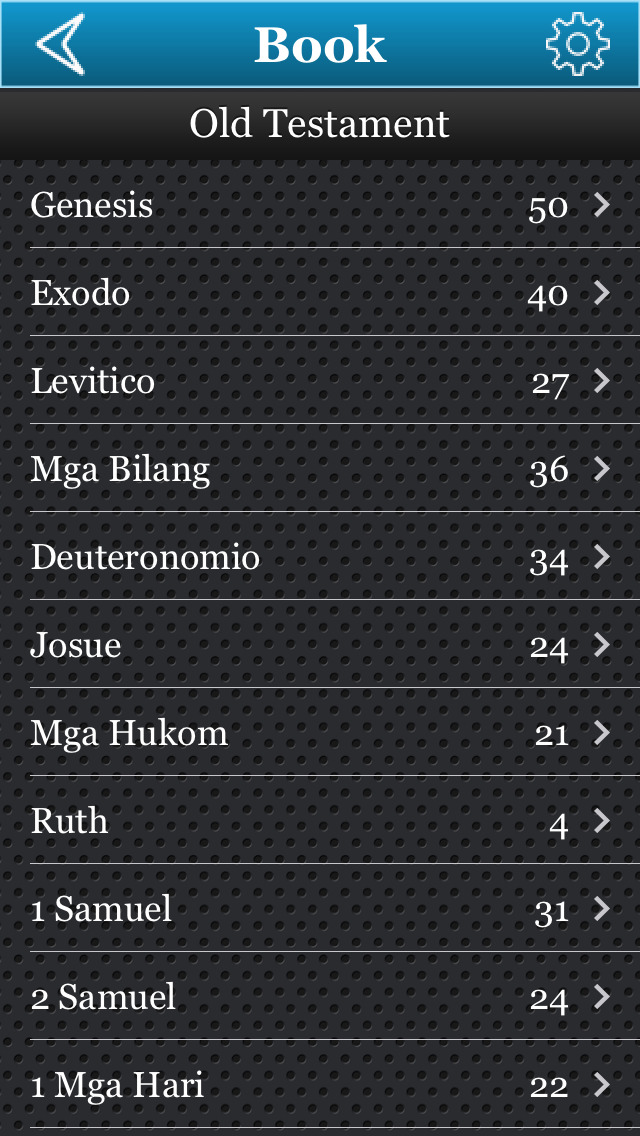Go back using the arrow icon
The width and height of the screenshot is (640, 1136).
click(60, 45)
